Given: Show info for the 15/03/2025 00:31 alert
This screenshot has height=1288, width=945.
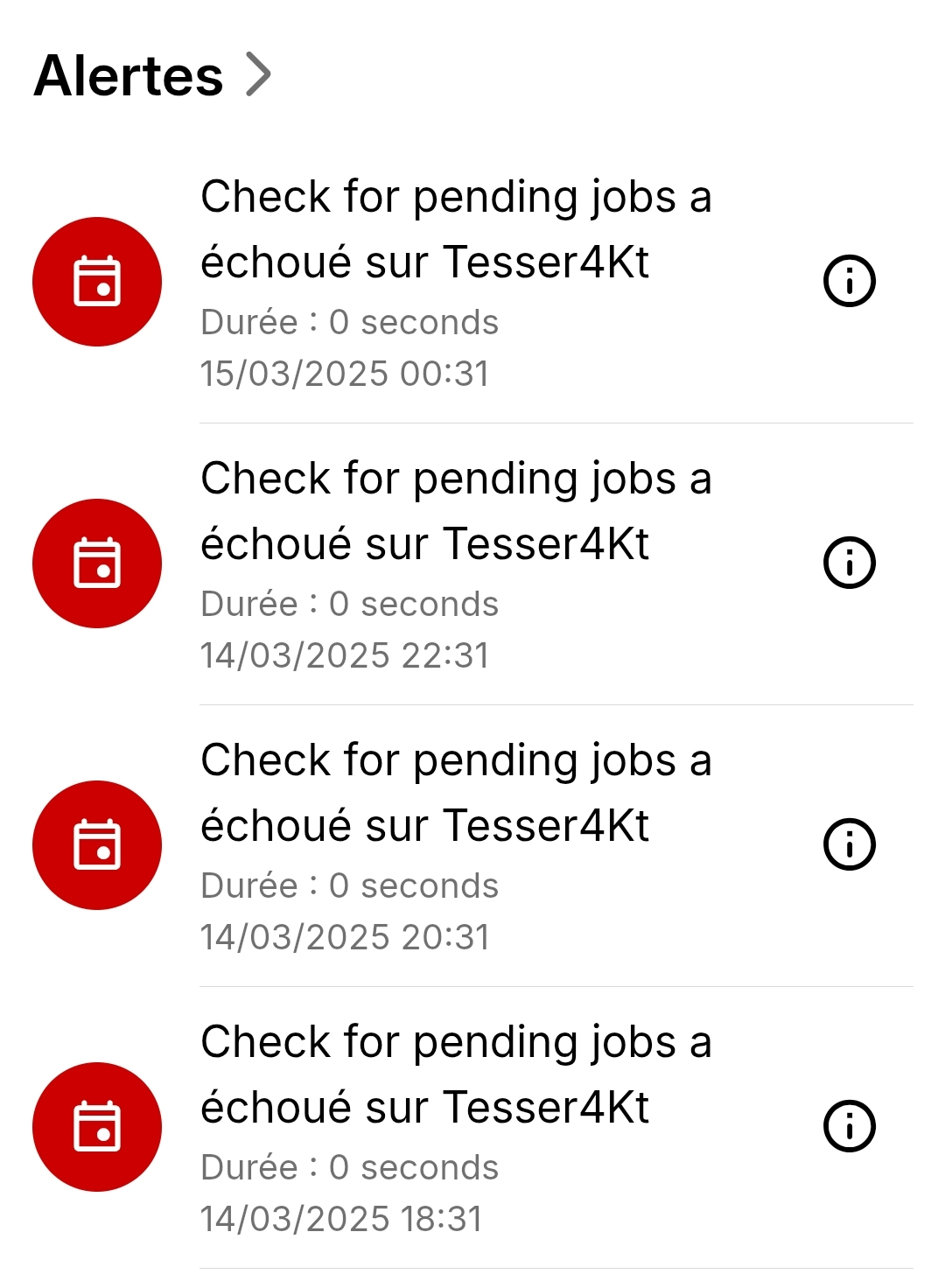Looking at the screenshot, I should point(850,282).
